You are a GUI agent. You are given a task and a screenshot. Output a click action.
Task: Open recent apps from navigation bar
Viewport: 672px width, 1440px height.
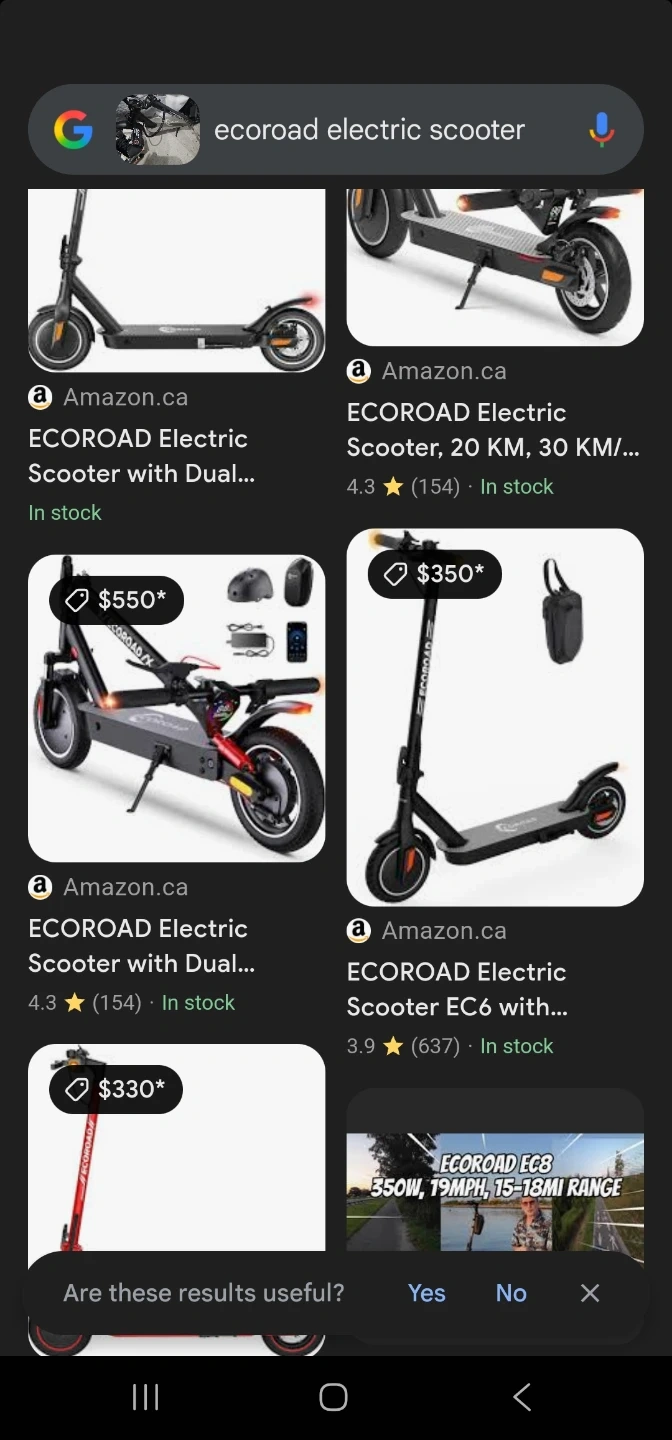click(146, 1397)
